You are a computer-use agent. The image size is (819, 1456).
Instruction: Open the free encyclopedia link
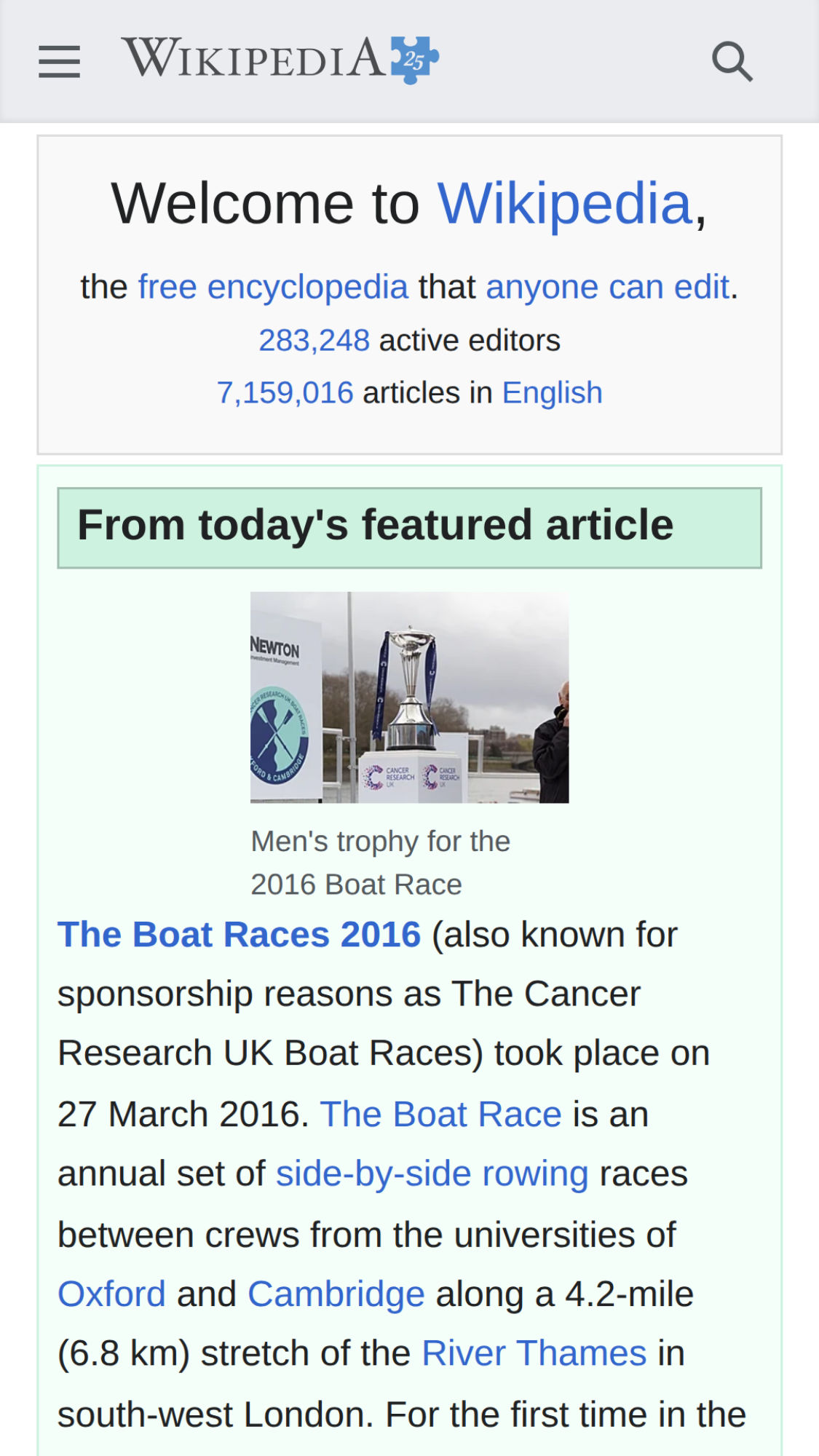point(273,287)
